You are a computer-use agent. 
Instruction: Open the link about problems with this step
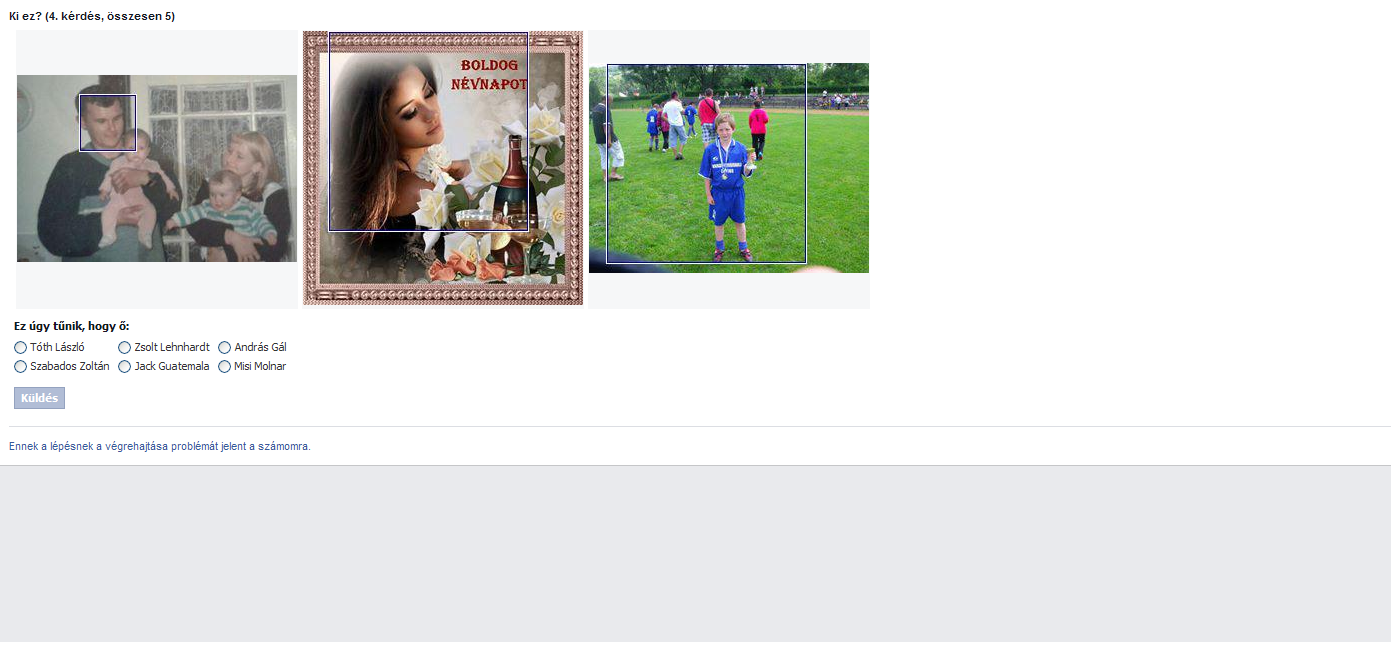[160, 446]
